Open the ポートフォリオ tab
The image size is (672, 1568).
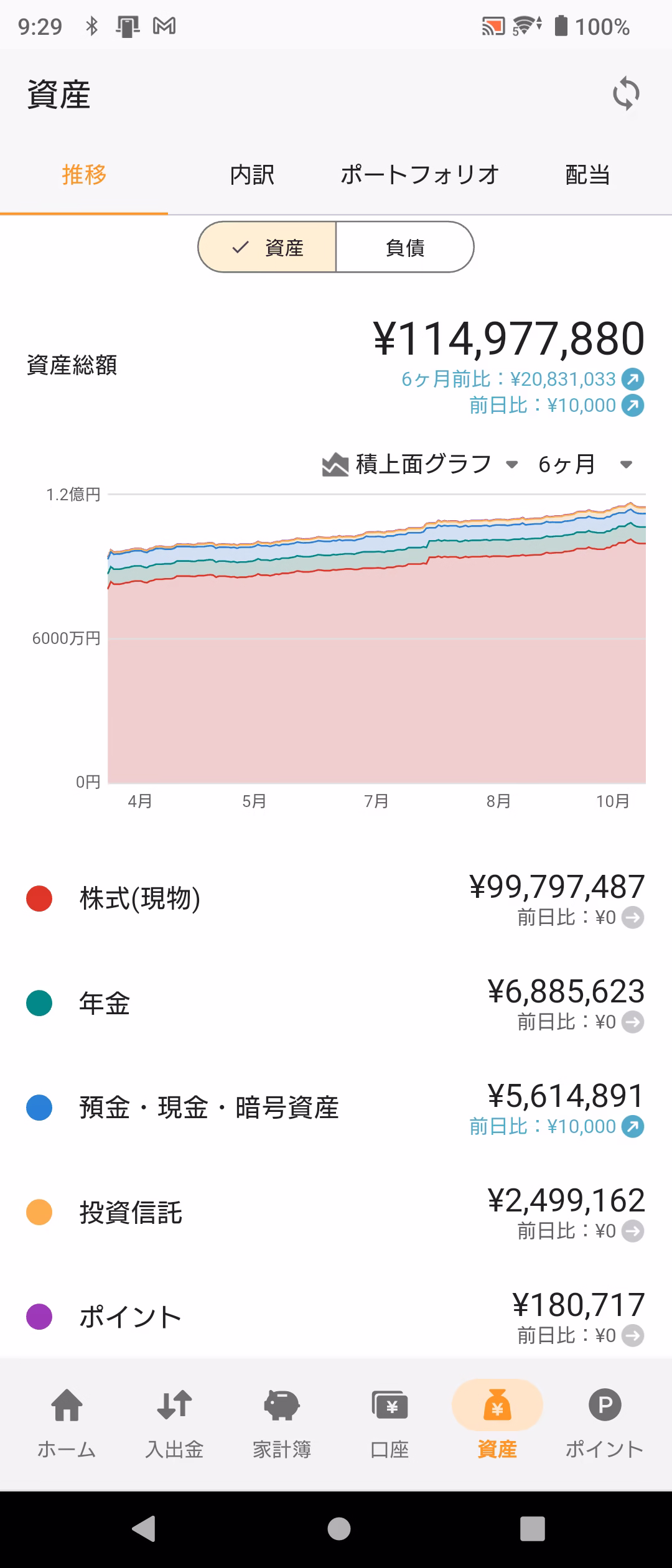point(420,175)
